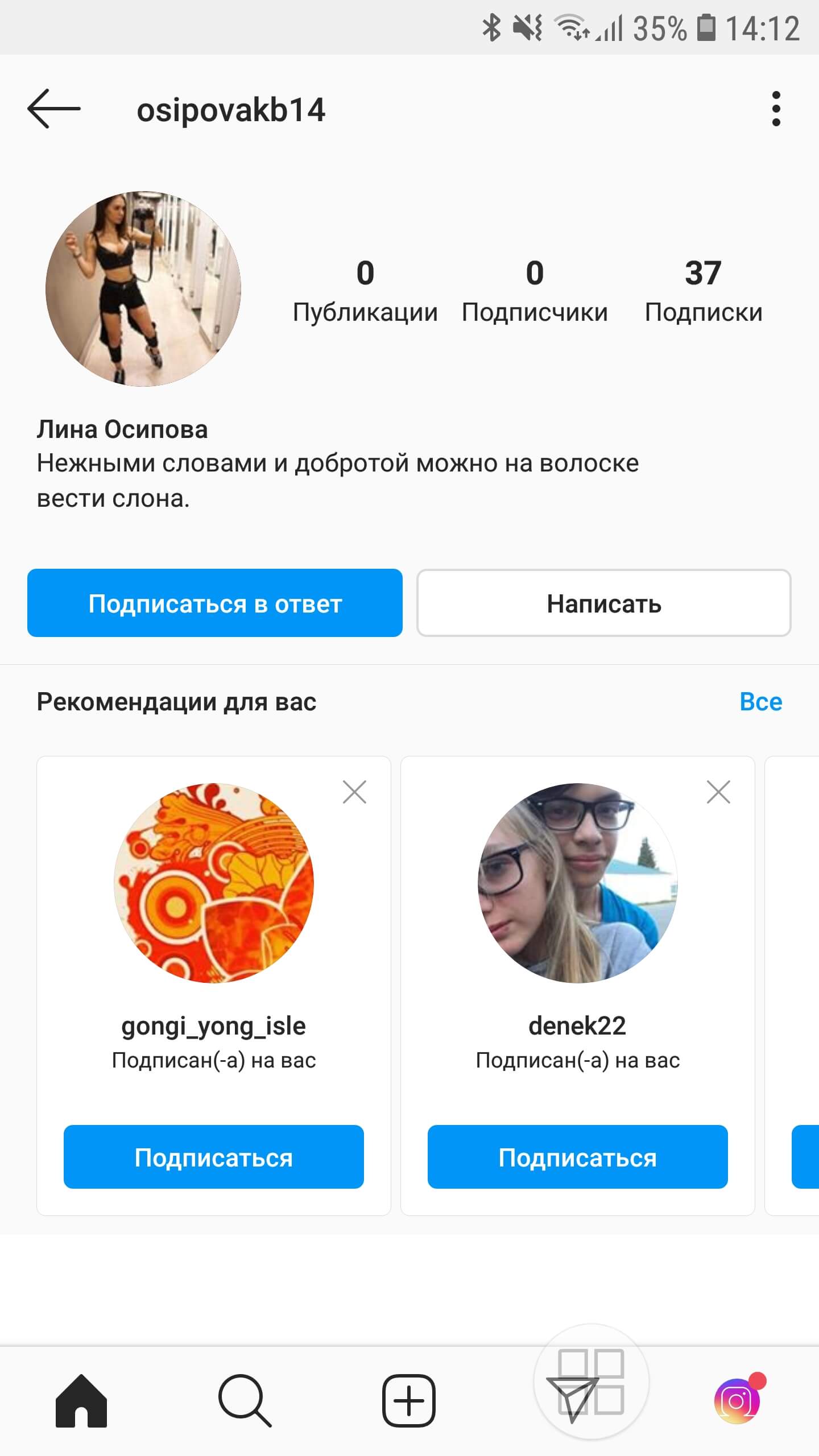This screenshot has height=1456, width=819.
Task: Open the profile photo of osipovakb14
Action: (x=143, y=289)
